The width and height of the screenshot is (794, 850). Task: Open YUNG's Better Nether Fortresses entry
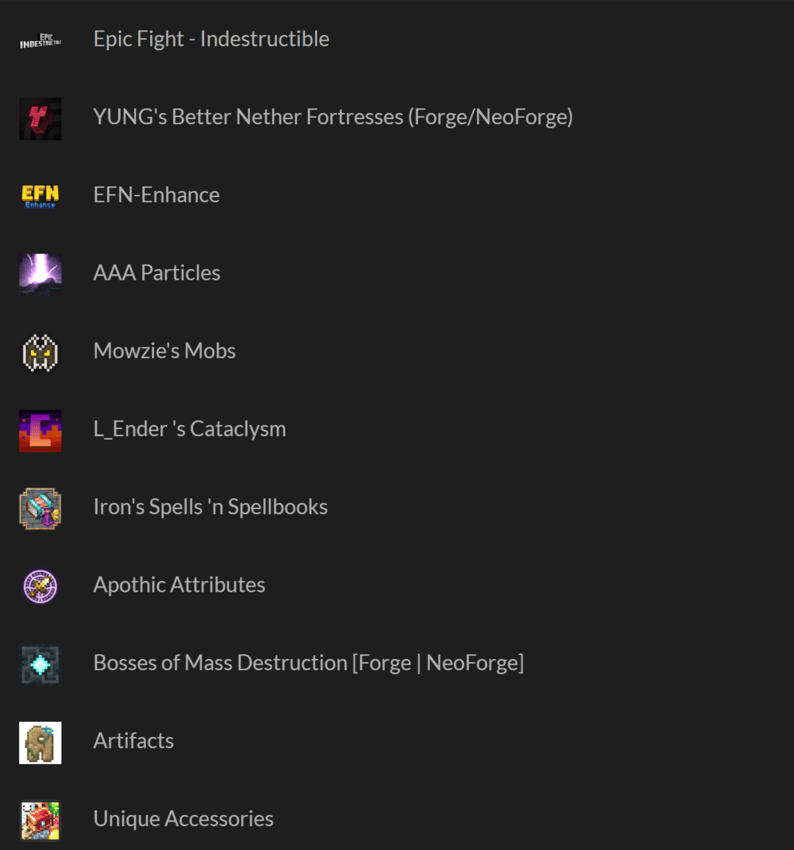click(x=333, y=117)
